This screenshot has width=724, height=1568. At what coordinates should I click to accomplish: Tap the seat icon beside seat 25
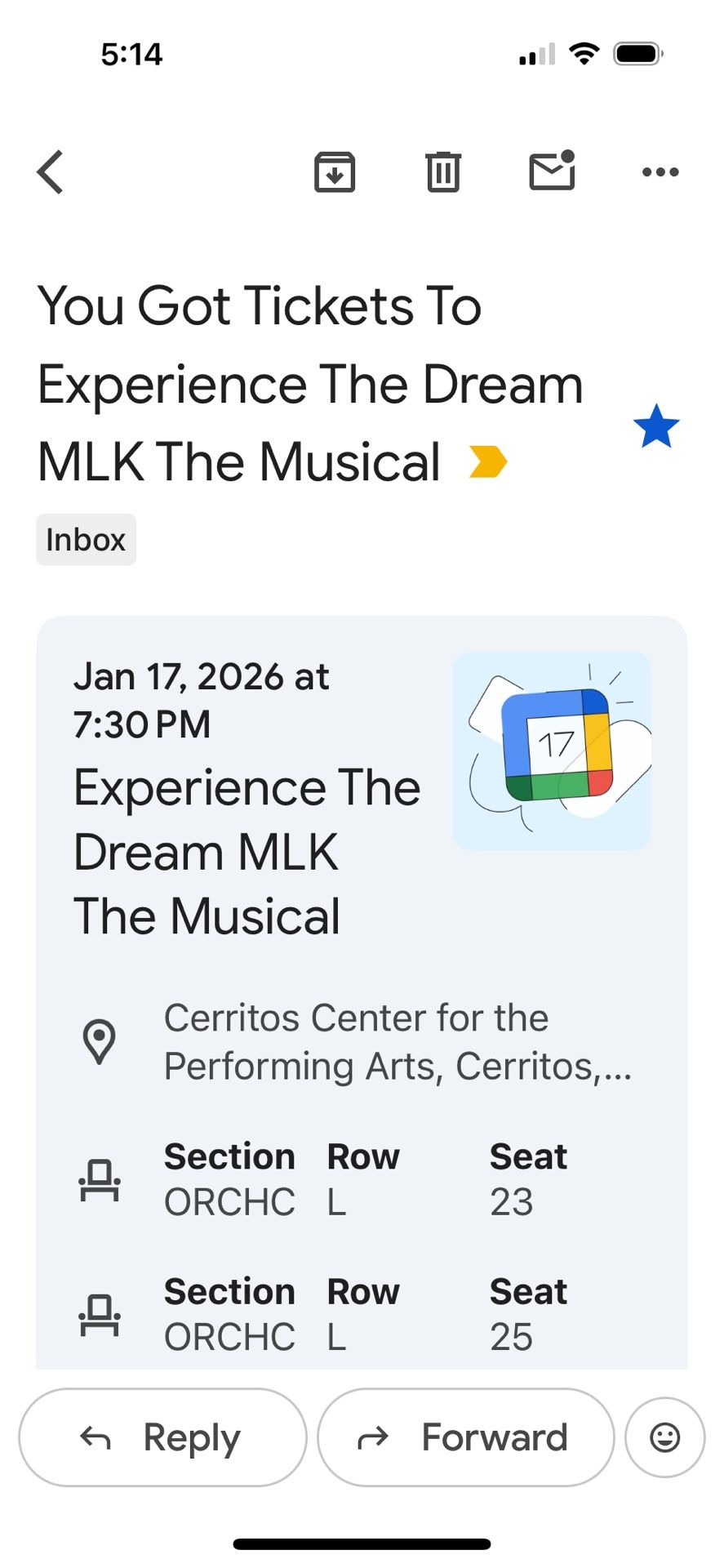[x=98, y=1314]
